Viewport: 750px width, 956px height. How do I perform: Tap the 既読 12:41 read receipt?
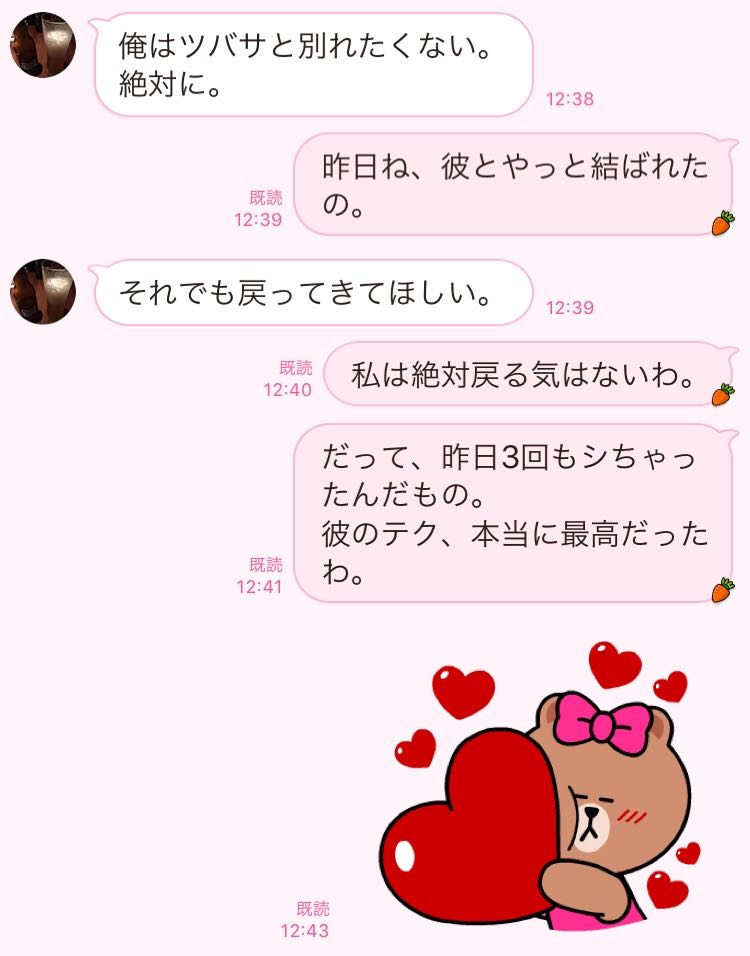258,573
